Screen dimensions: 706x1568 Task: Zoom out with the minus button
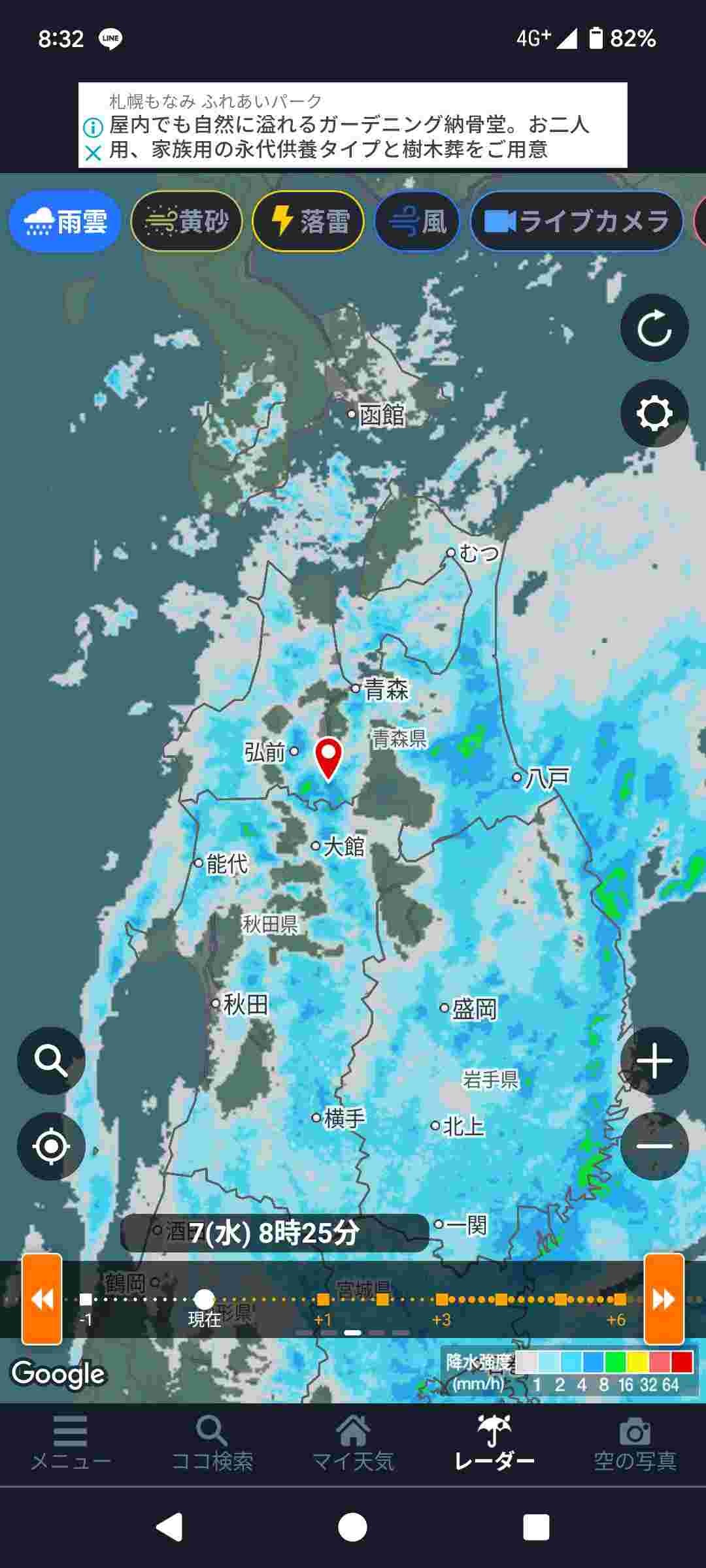(654, 1146)
